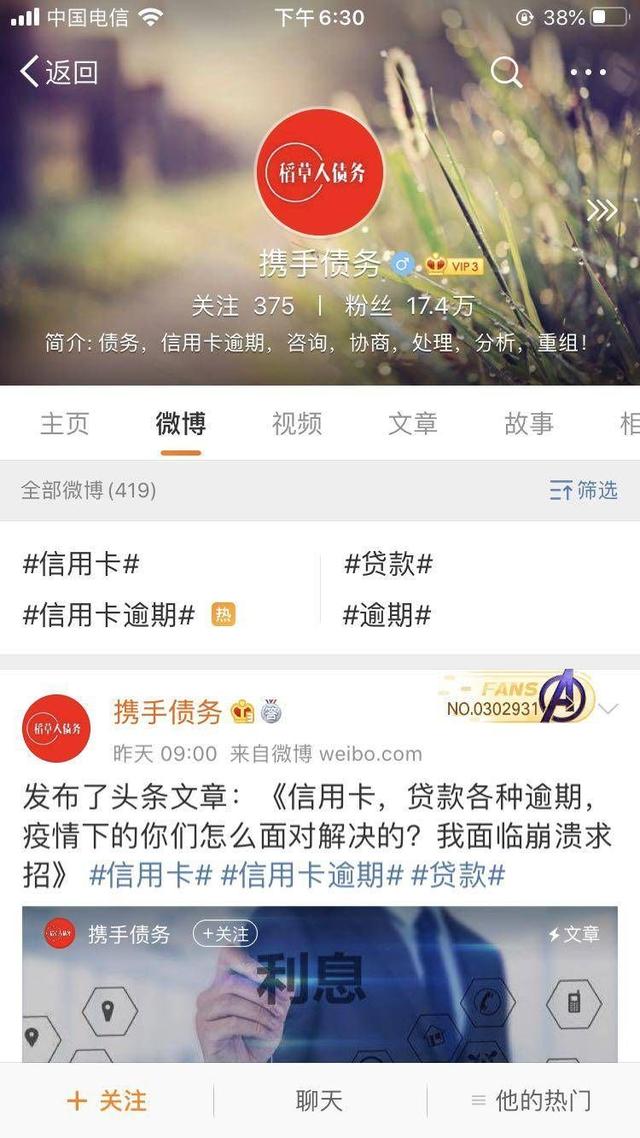Open the hot #信用卡逾期# topic in the grid
This screenshot has height=1138, width=640.
pos(109,615)
